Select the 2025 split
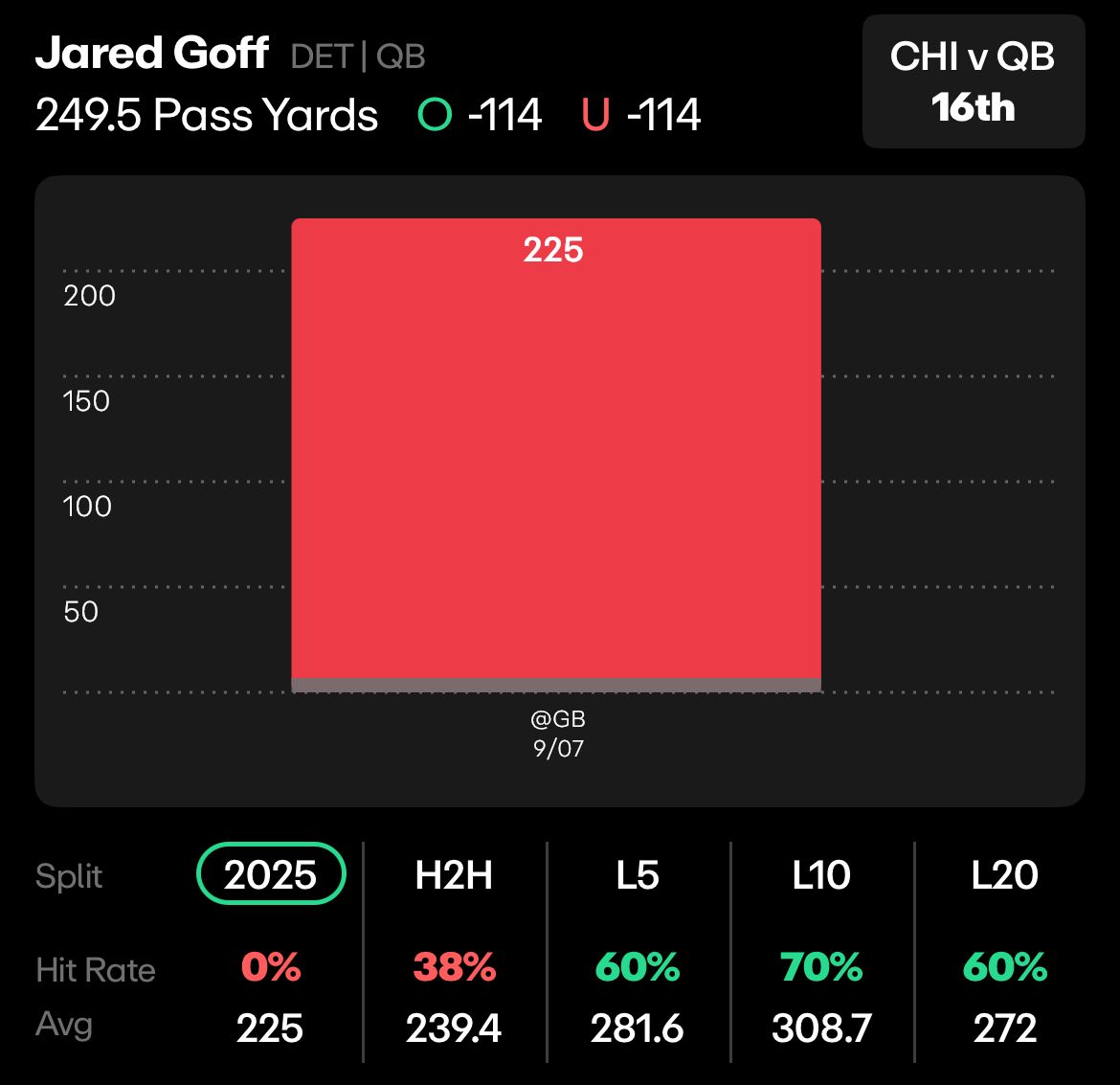The image size is (1120, 1085). coord(271,874)
